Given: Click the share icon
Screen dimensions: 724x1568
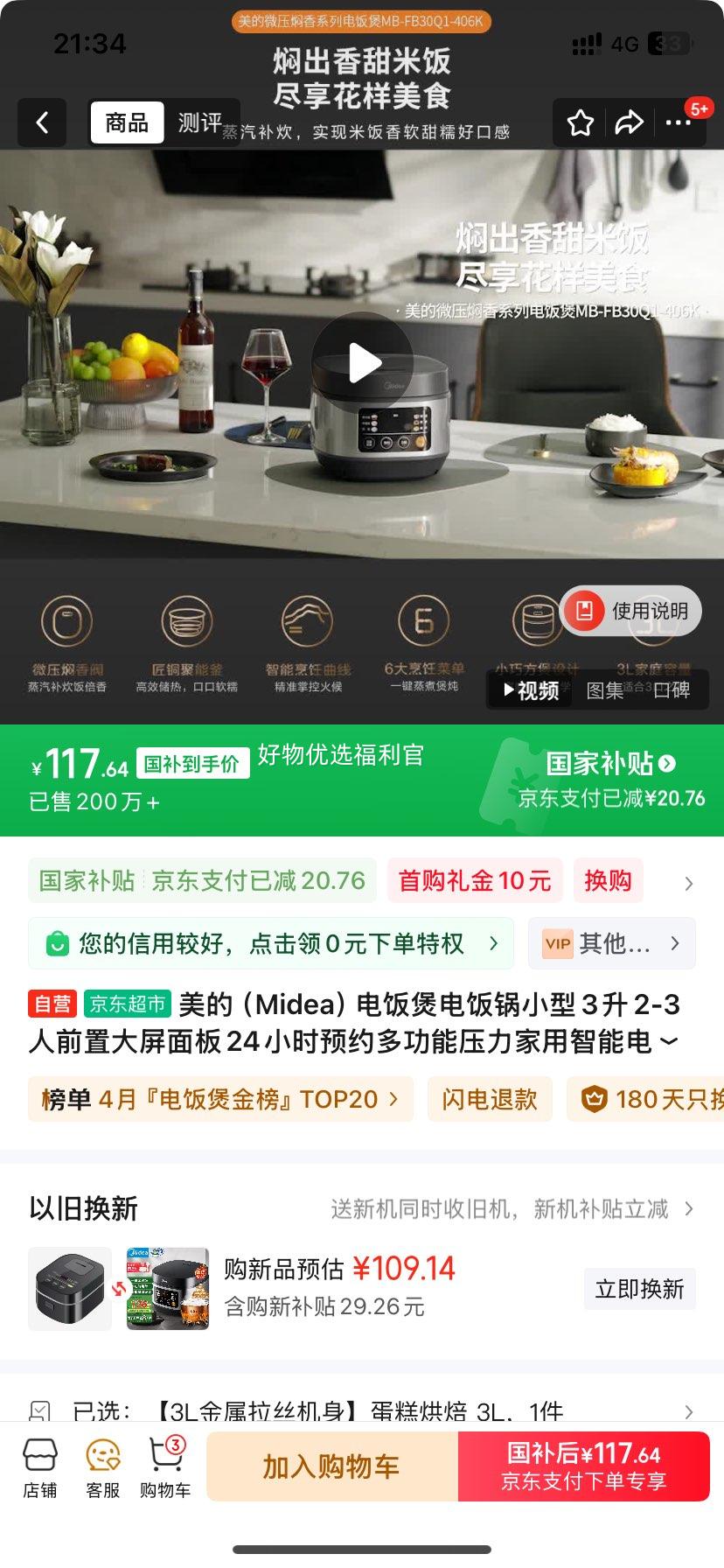Looking at the screenshot, I should 628,122.
